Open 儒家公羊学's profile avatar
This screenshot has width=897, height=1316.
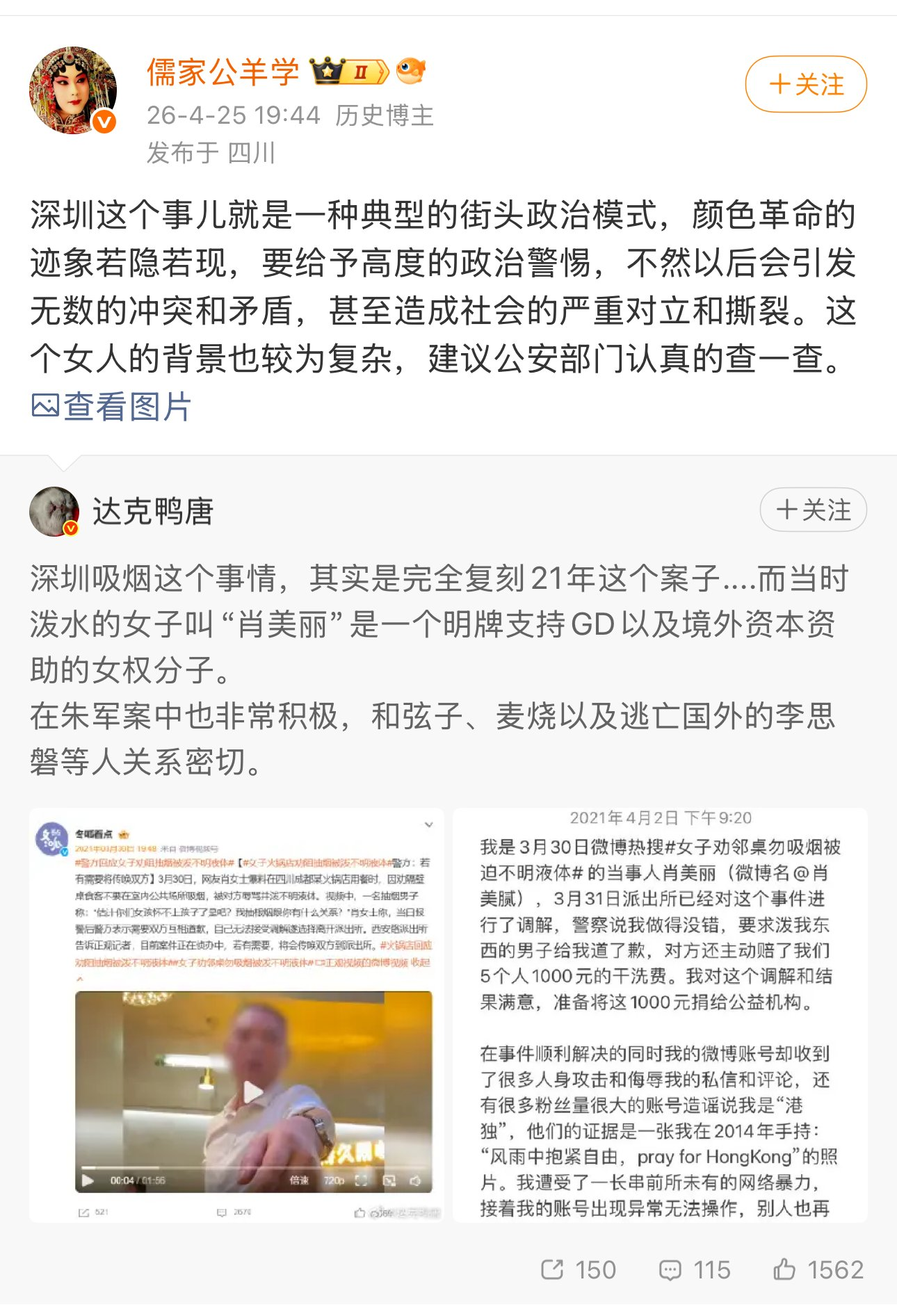(73, 90)
